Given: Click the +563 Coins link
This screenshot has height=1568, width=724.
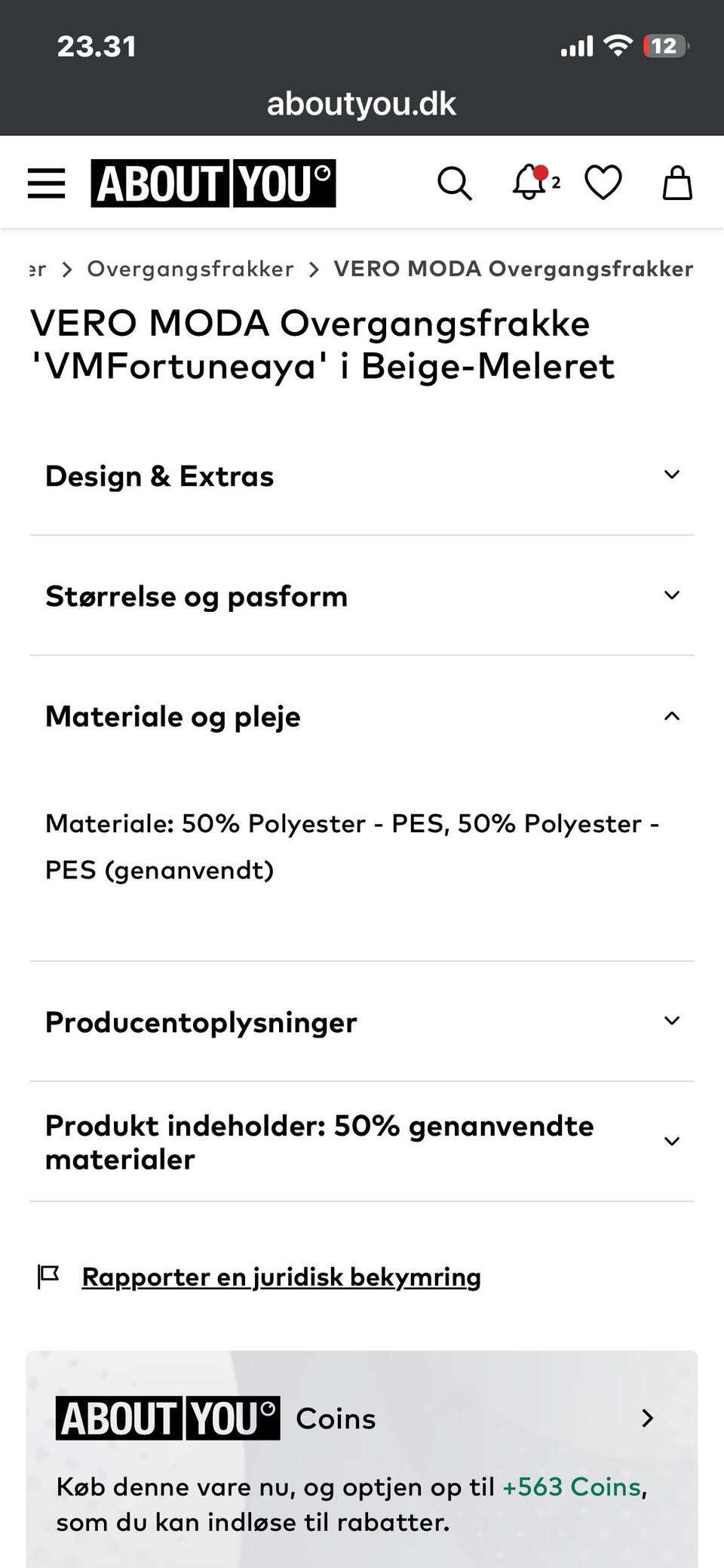Looking at the screenshot, I should [572, 1486].
